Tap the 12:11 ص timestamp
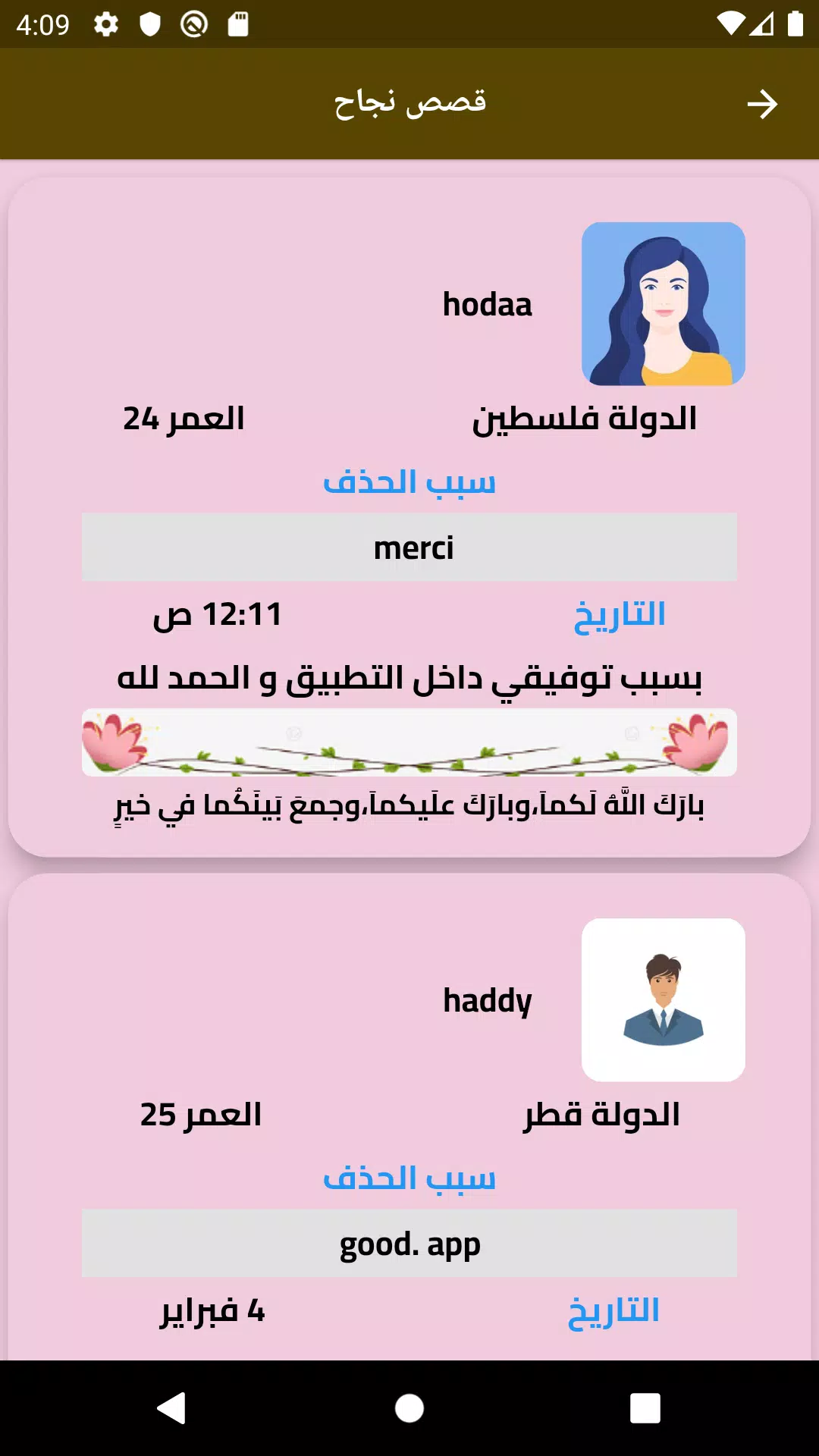Viewport: 819px width, 1456px height. (218, 616)
